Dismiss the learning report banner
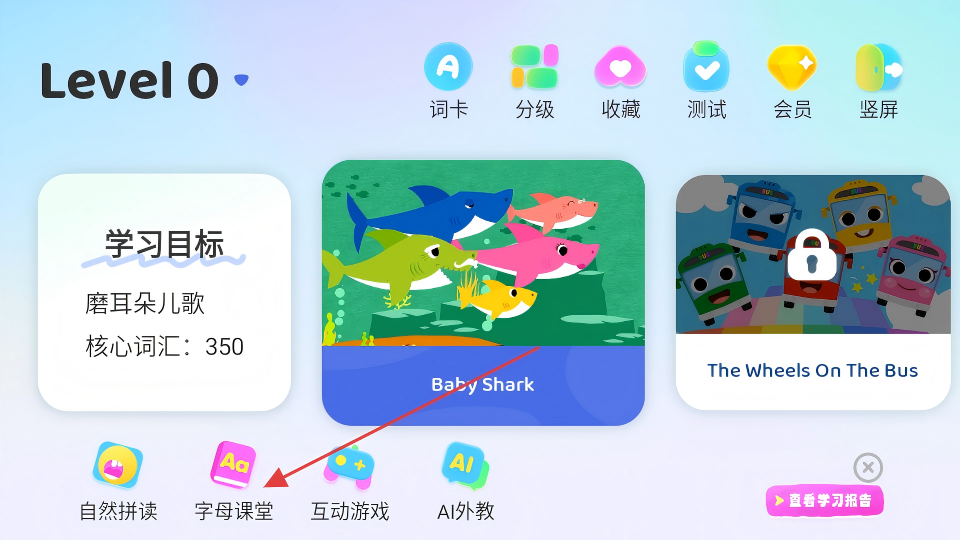 [x=868, y=467]
